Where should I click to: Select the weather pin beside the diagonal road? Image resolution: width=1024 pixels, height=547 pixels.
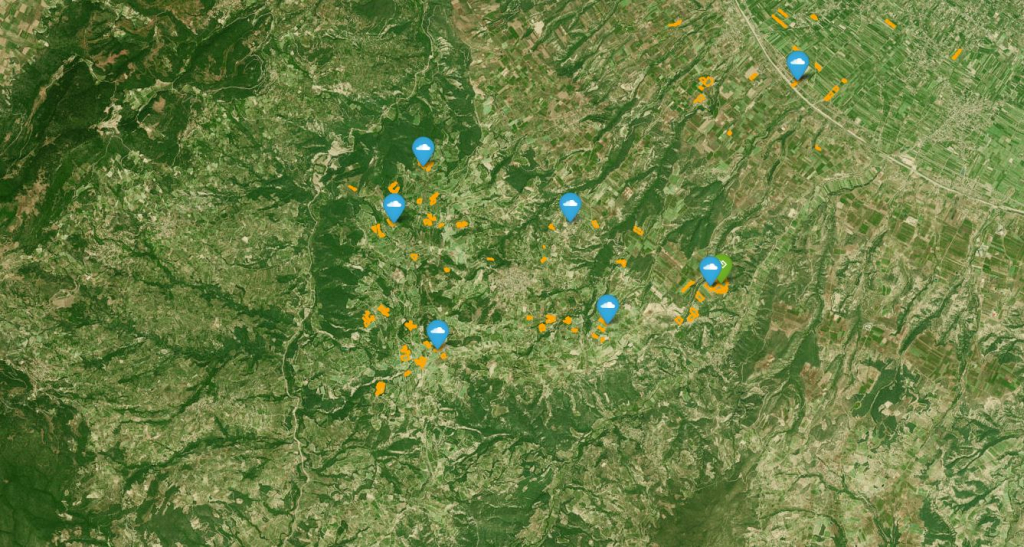pos(797,65)
